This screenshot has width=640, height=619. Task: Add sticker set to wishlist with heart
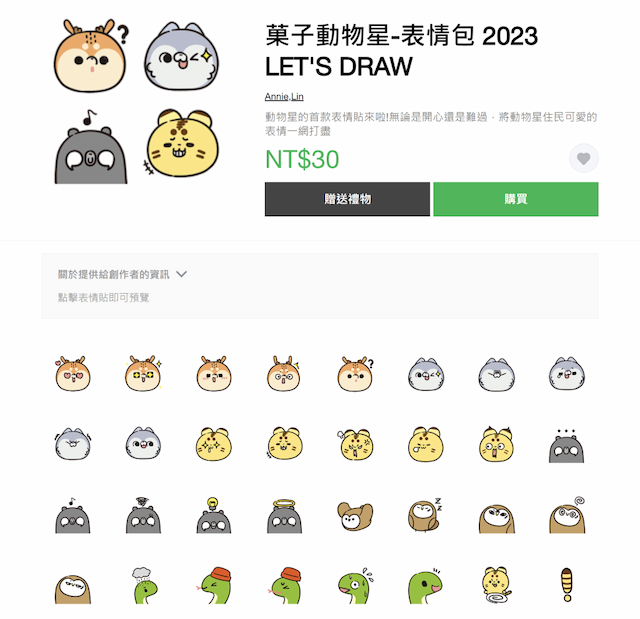583,159
